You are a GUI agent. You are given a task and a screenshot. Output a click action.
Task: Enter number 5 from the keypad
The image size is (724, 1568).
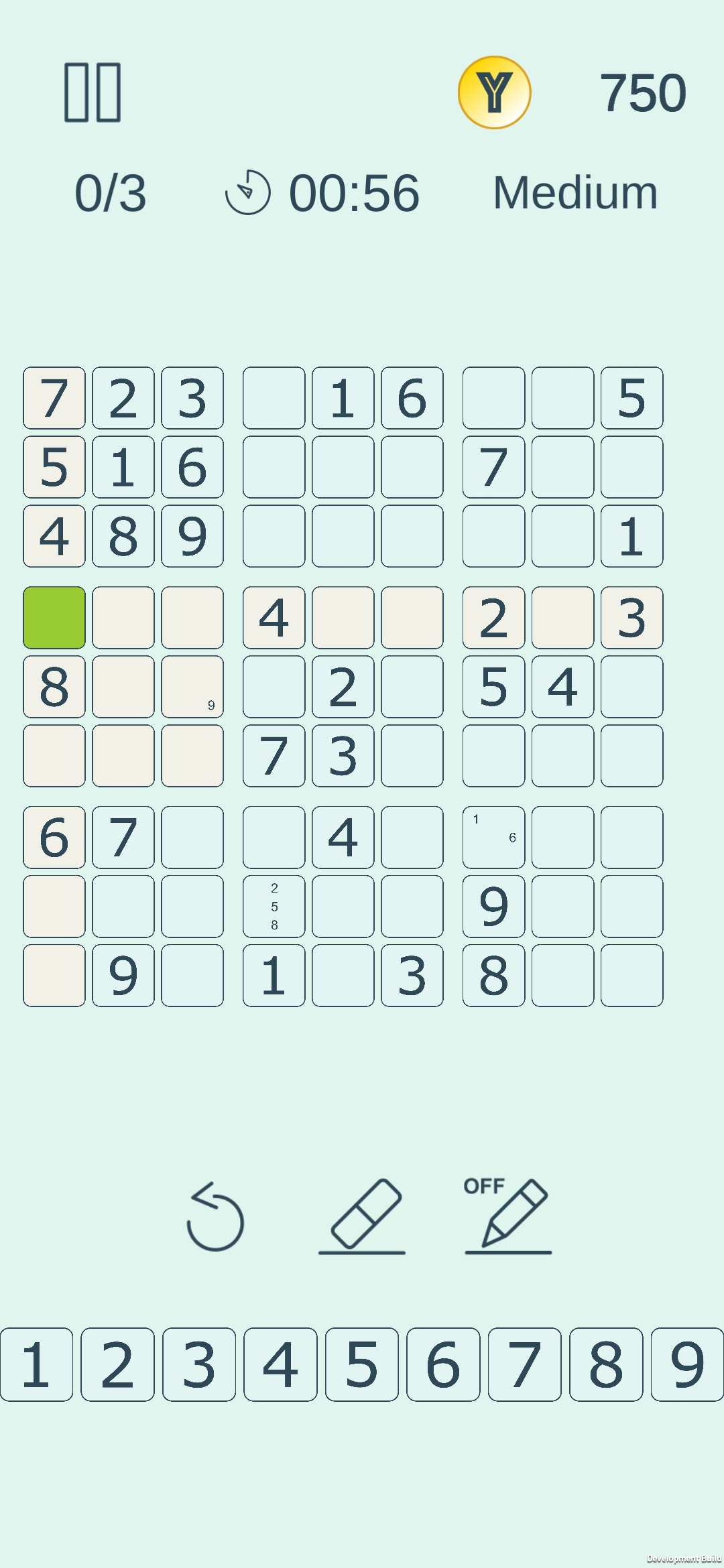362,1364
